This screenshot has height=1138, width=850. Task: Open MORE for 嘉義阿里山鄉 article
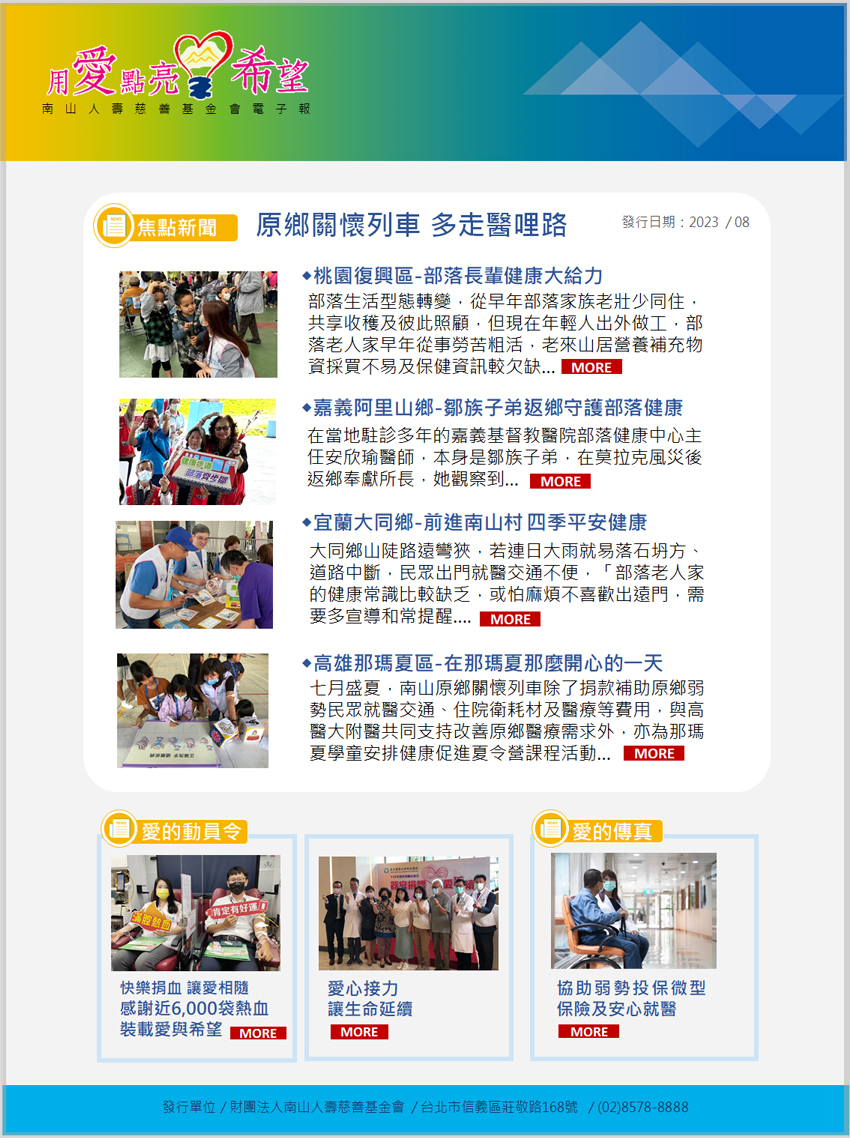pyautogui.click(x=560, y=481)
